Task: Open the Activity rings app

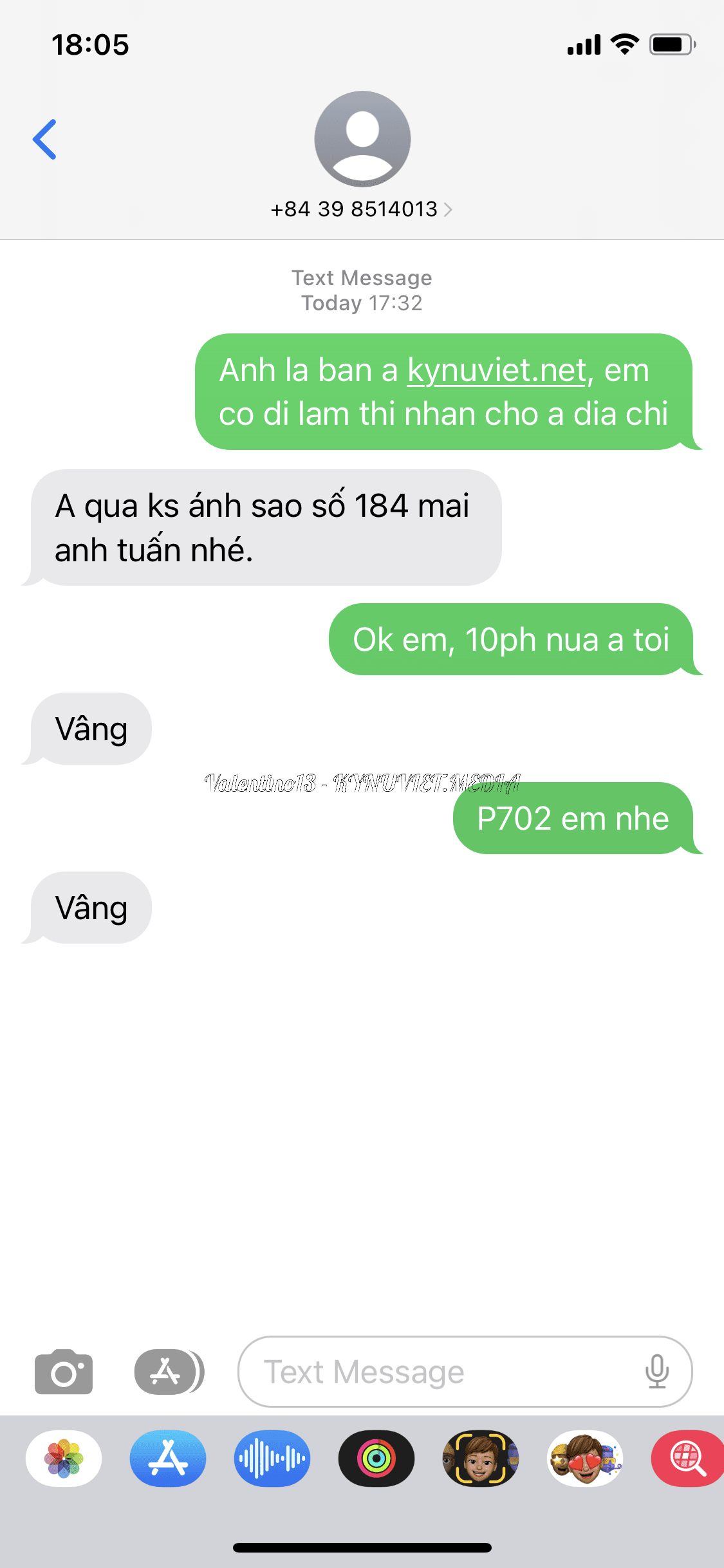Action: 376,1459
